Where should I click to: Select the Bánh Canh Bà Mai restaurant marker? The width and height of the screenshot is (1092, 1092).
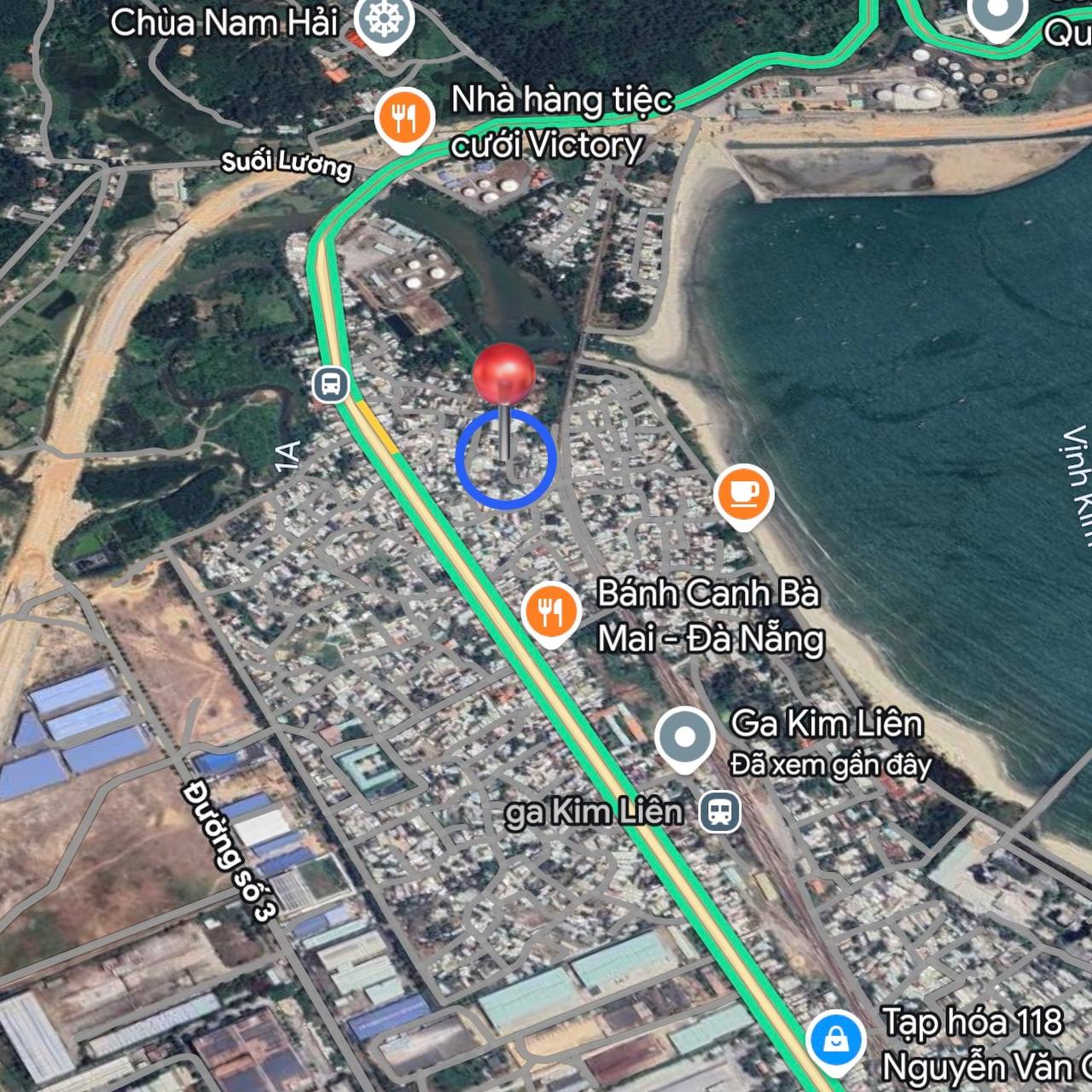(x=551, y=612)
